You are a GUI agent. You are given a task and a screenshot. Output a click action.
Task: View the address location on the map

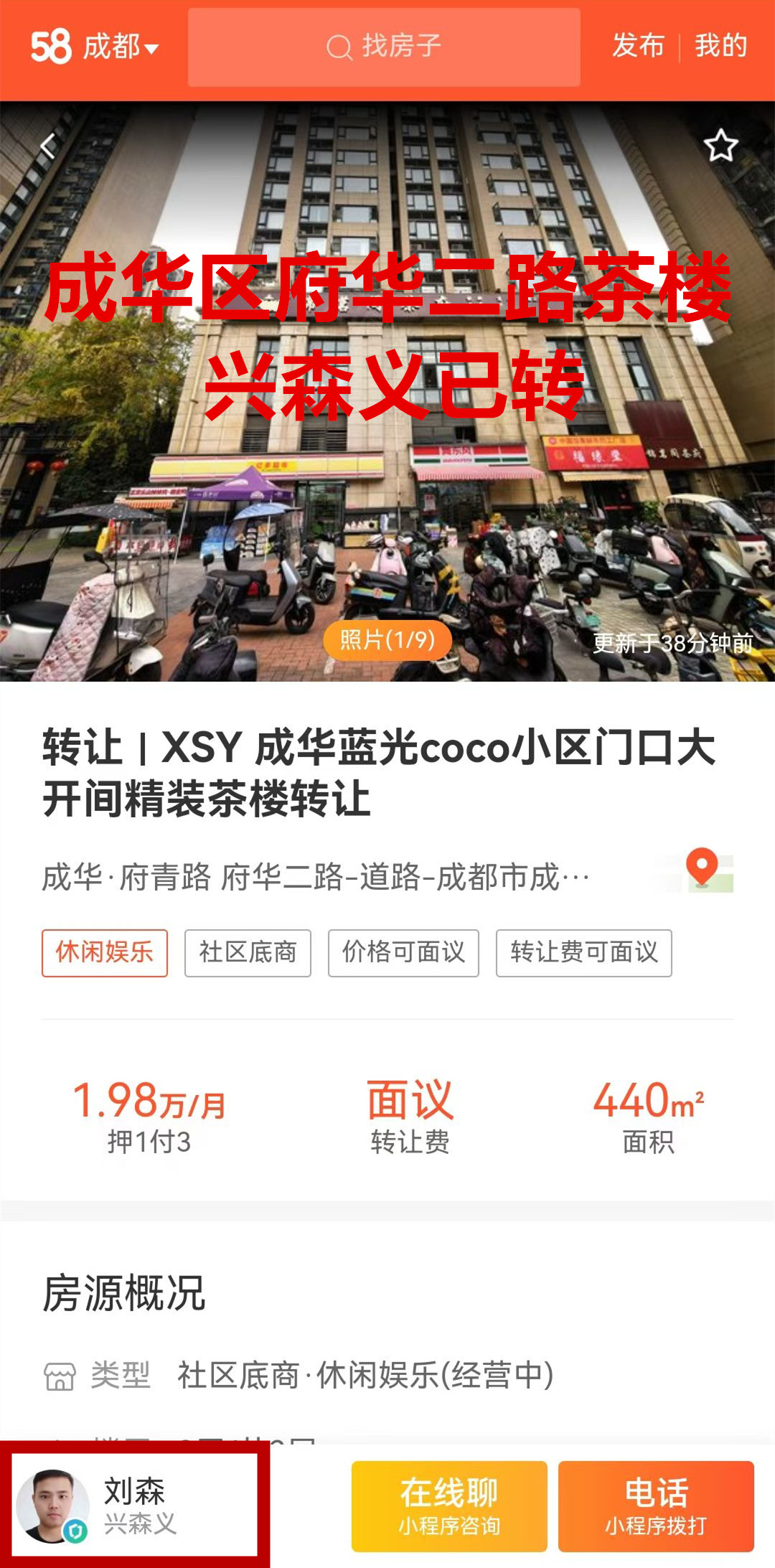pyautogui.click(x=701, y=870)
